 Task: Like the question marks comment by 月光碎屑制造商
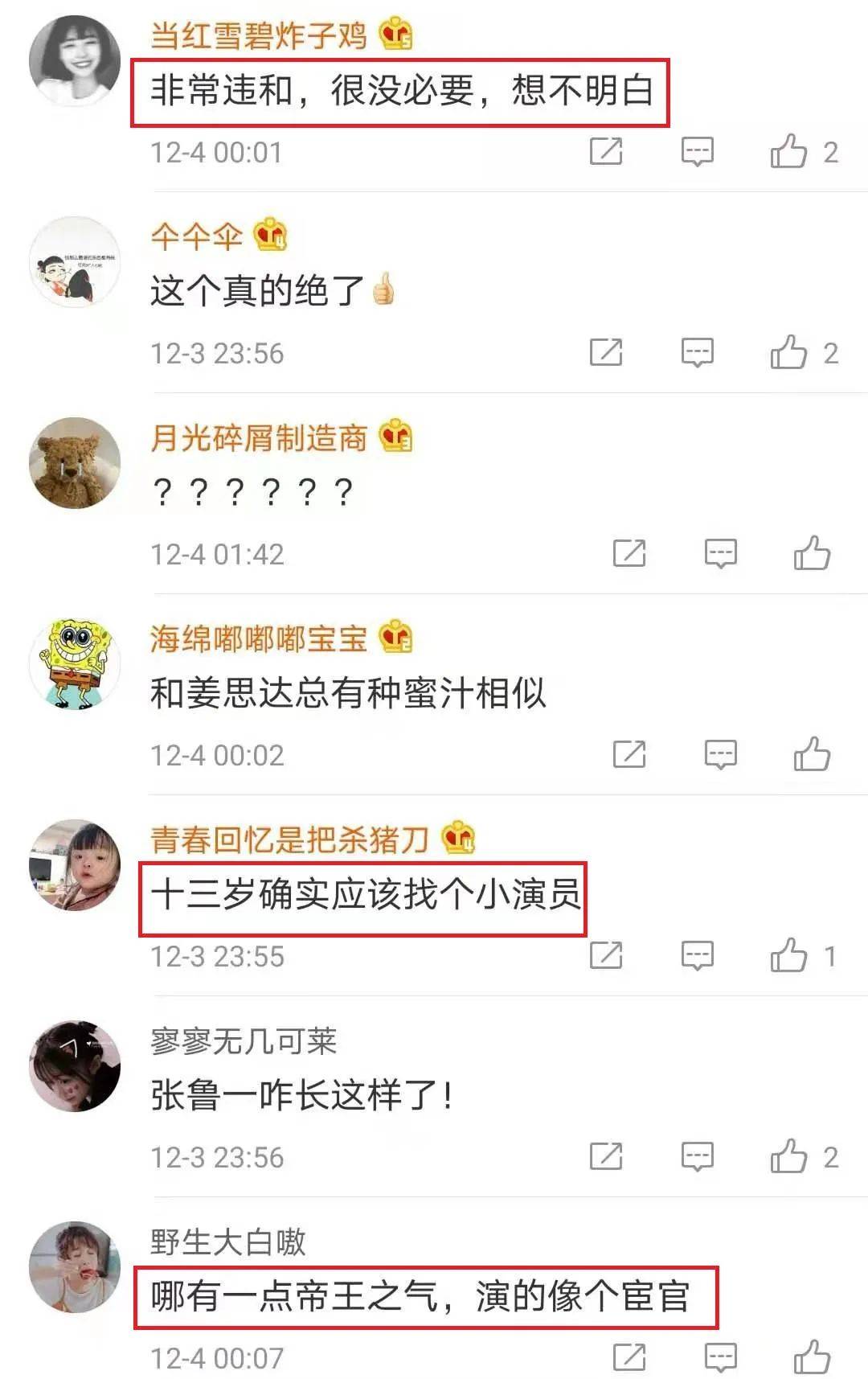[x=812, y=553]
